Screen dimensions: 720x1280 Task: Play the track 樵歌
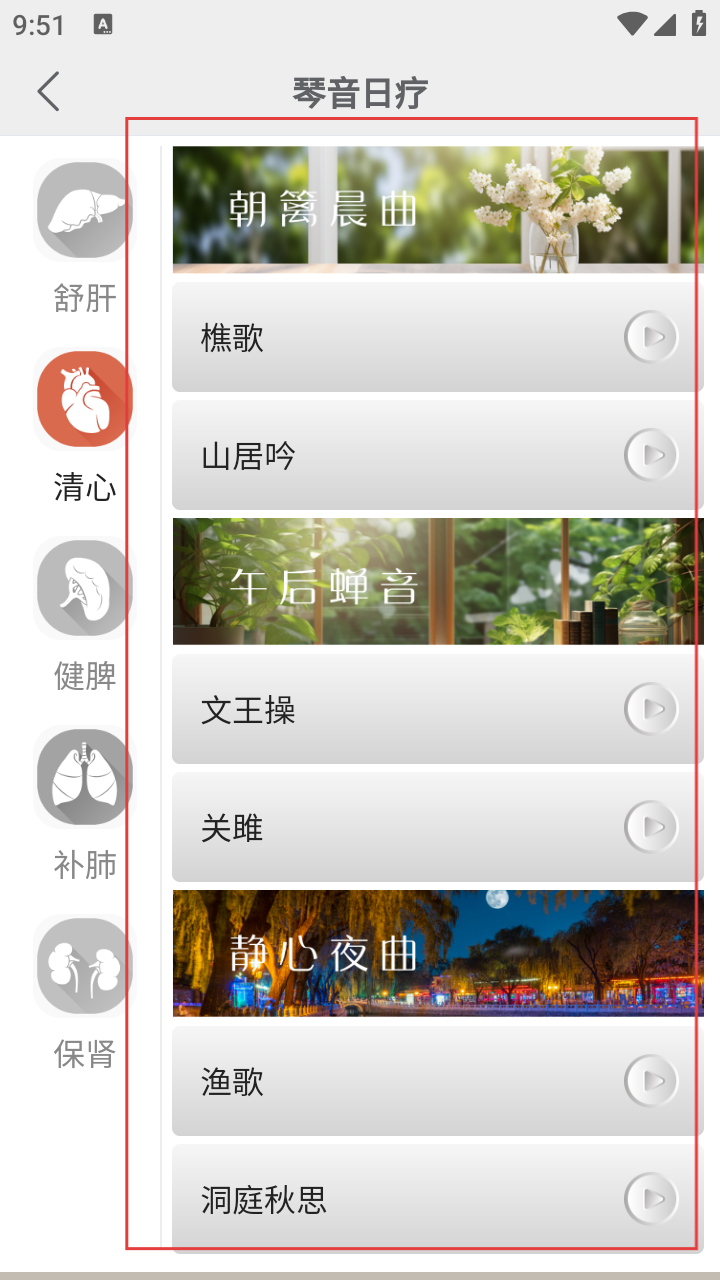651,338
